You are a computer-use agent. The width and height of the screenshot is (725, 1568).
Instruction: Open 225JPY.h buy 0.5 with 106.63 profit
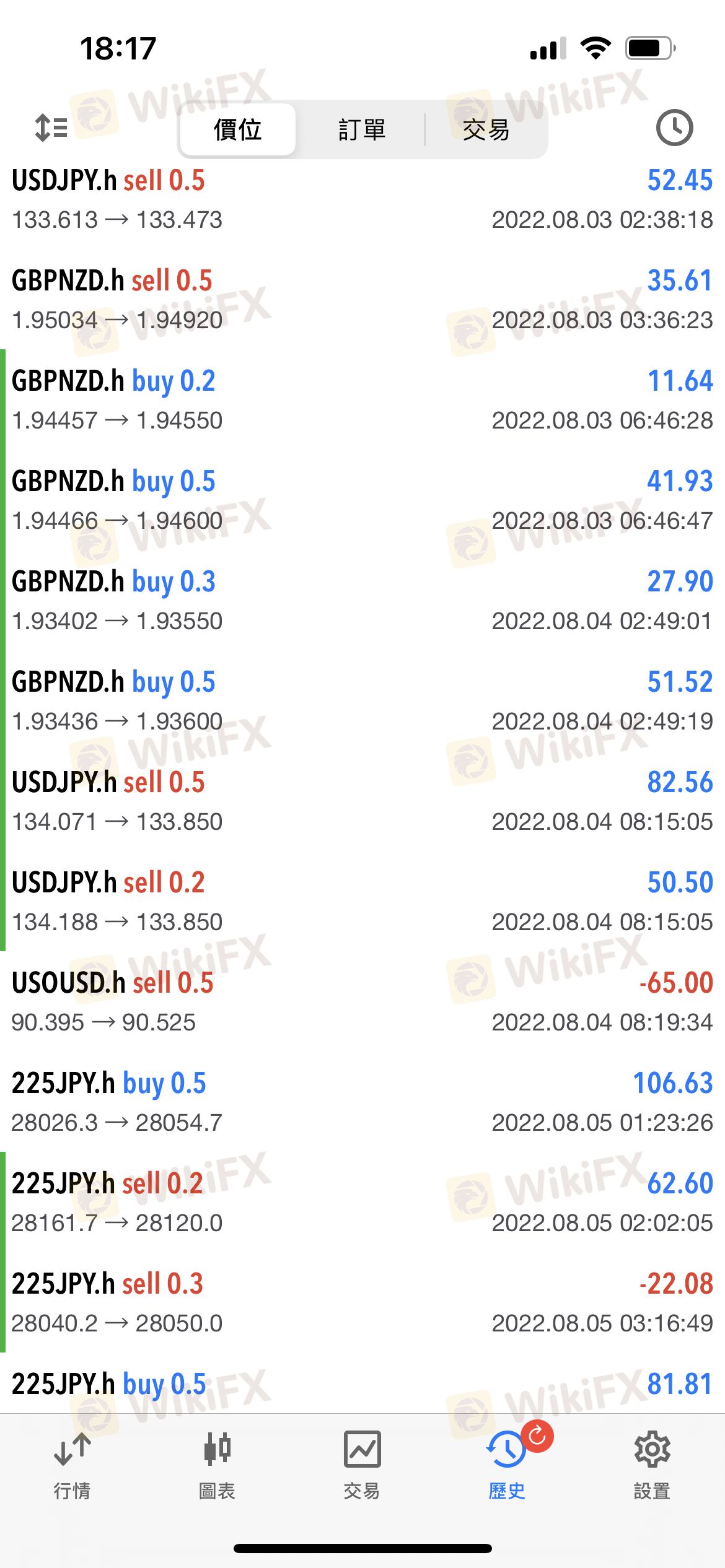tap(362, 1102)
